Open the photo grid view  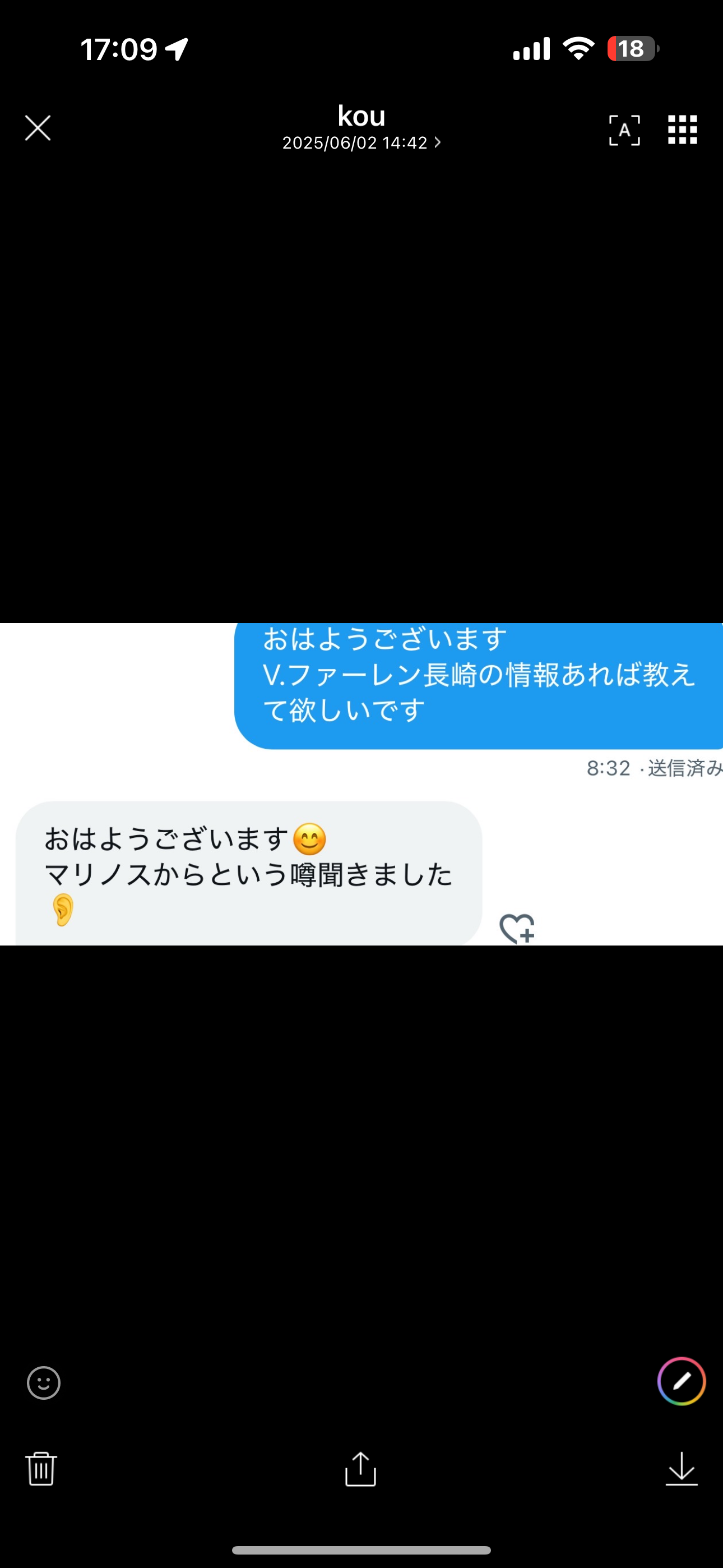click(682, 130)
